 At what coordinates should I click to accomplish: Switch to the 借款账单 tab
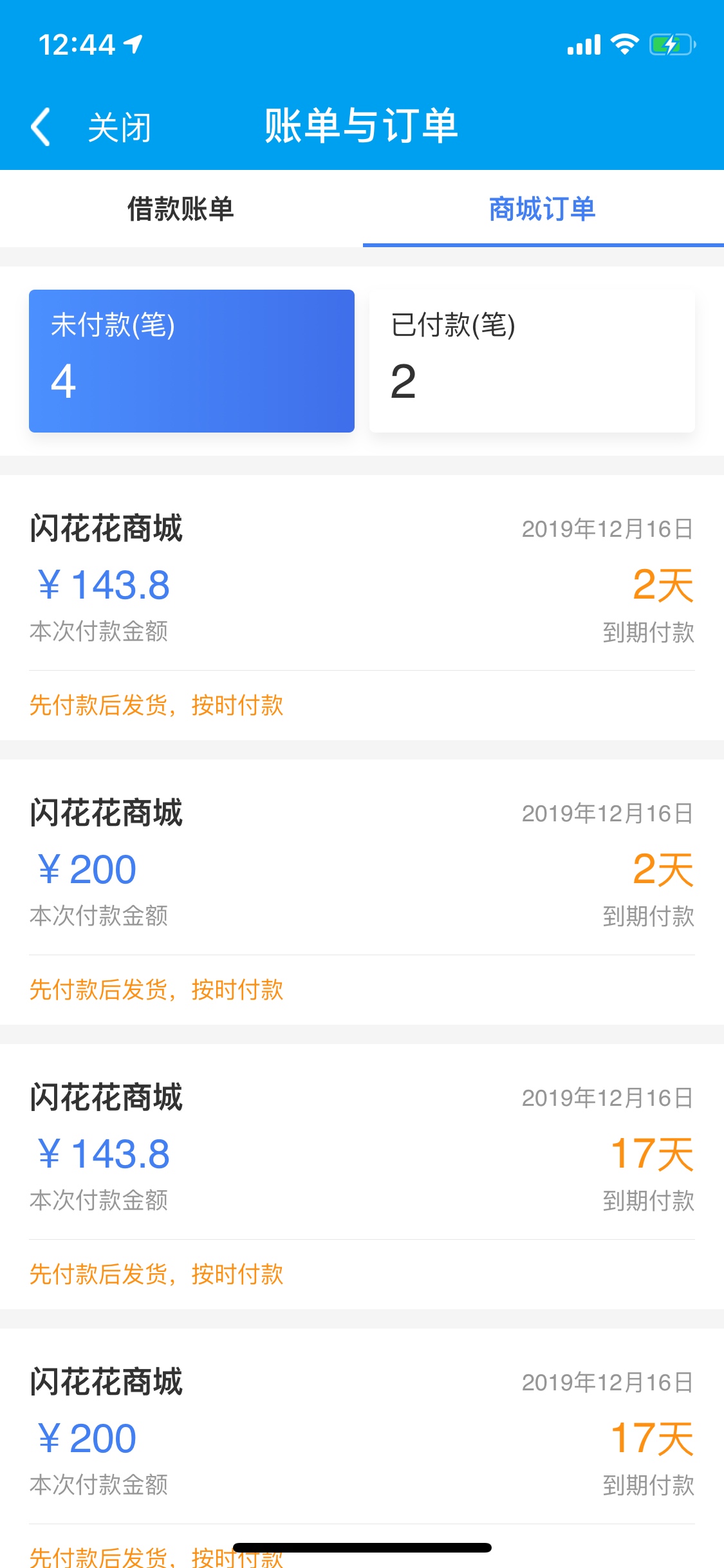click(x=181, y=209)
